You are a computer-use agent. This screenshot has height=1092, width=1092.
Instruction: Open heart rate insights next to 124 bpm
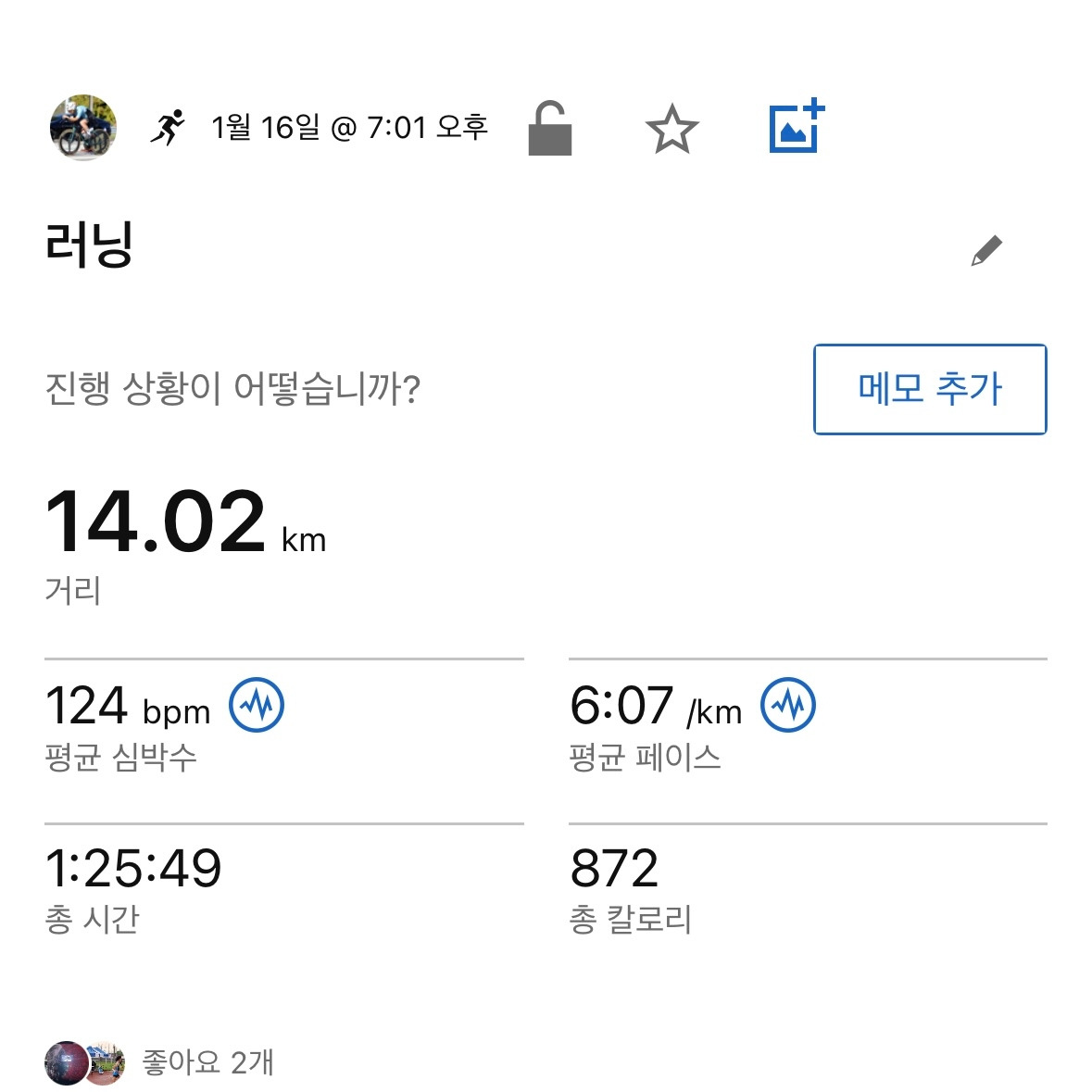pyautogui.click(x=257, y=705)
